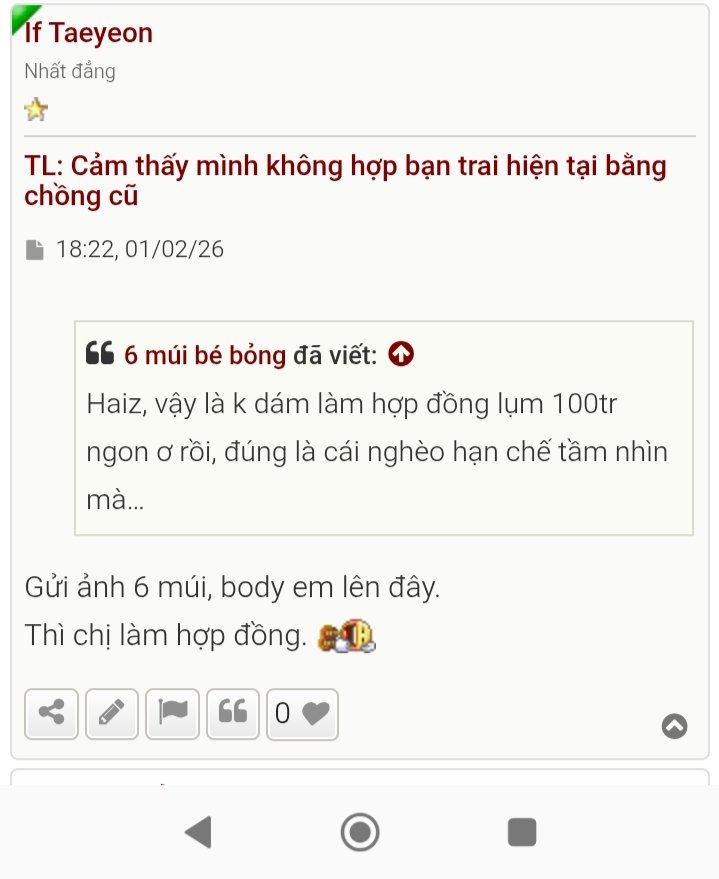
Task: Jump to the quoted original post
Action: click(x=401, y=354)
